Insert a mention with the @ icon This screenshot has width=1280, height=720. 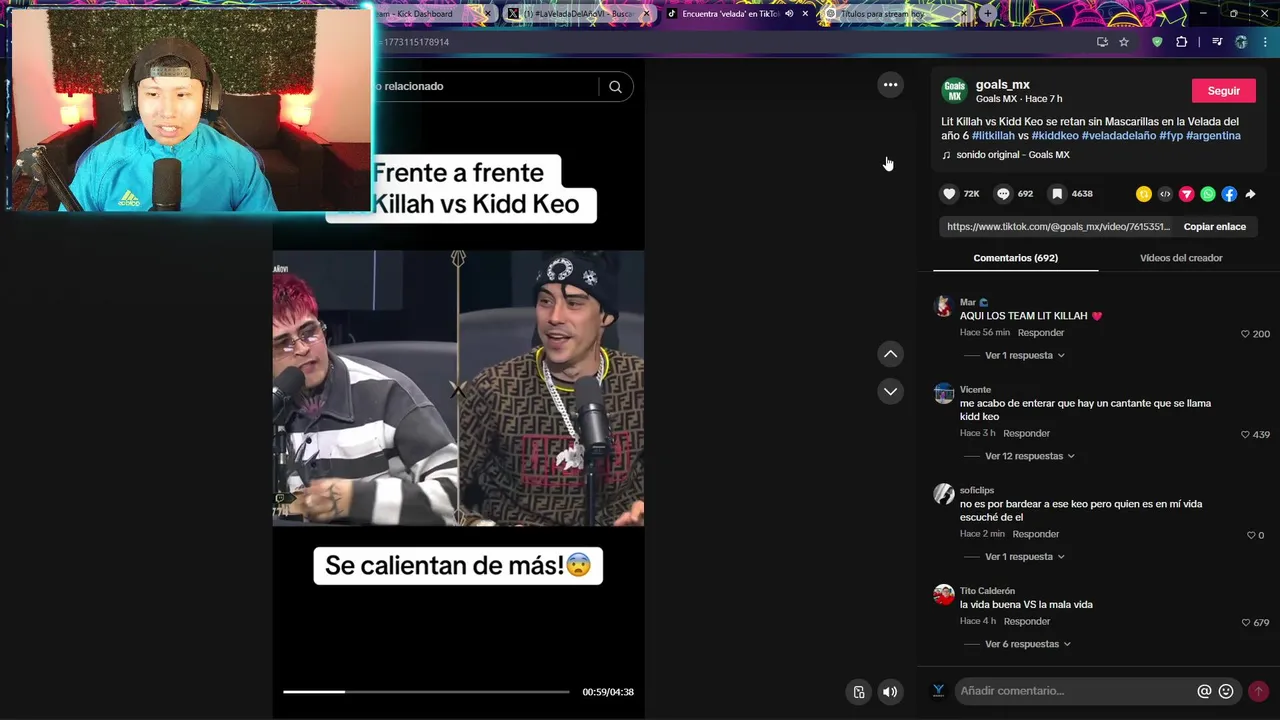tap(1204, 691)
